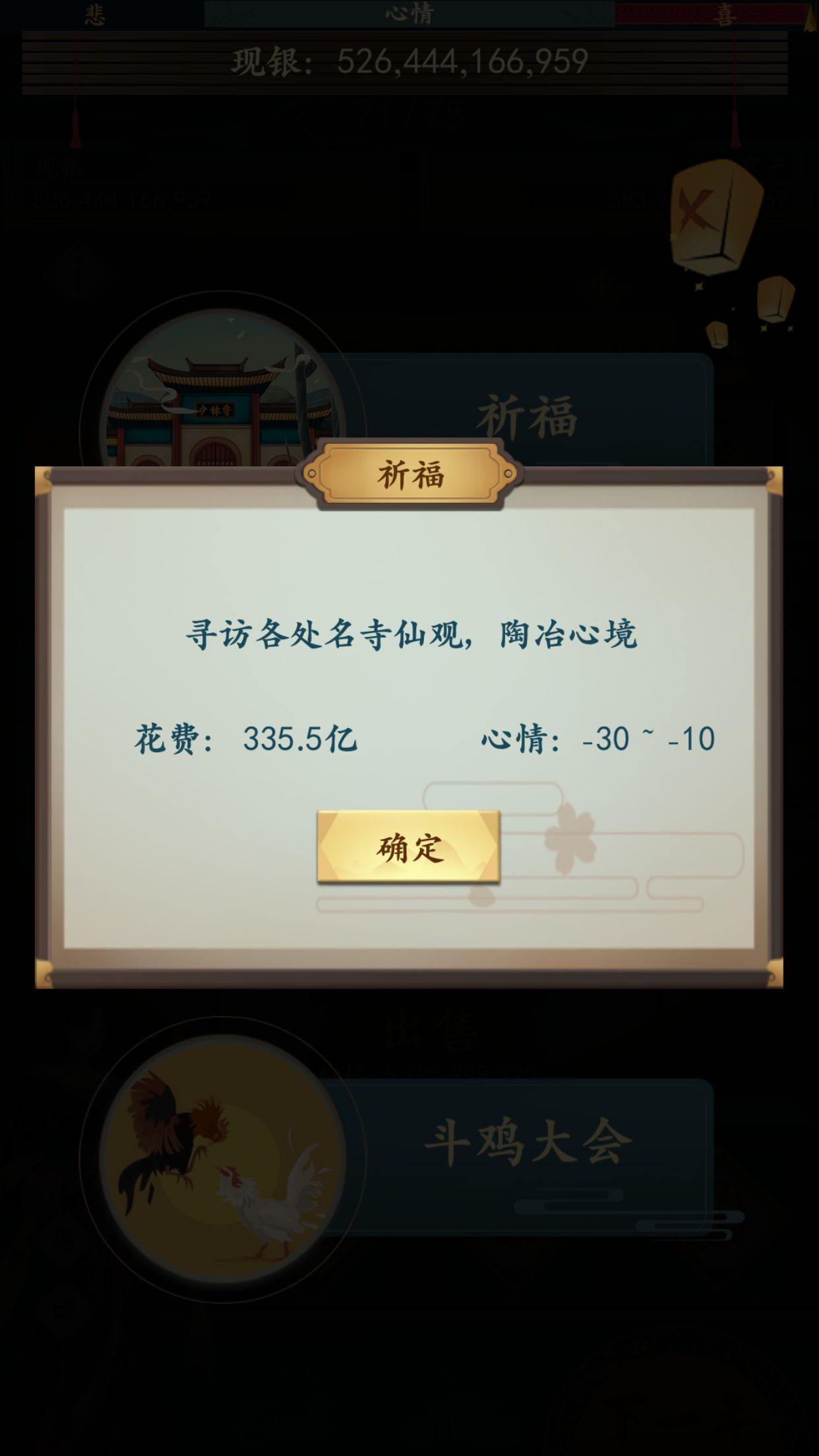Viewport: 819px width, 1456px height.
Task: Confirm the 祈福 dialog with 确定
Action: (408, 847)
